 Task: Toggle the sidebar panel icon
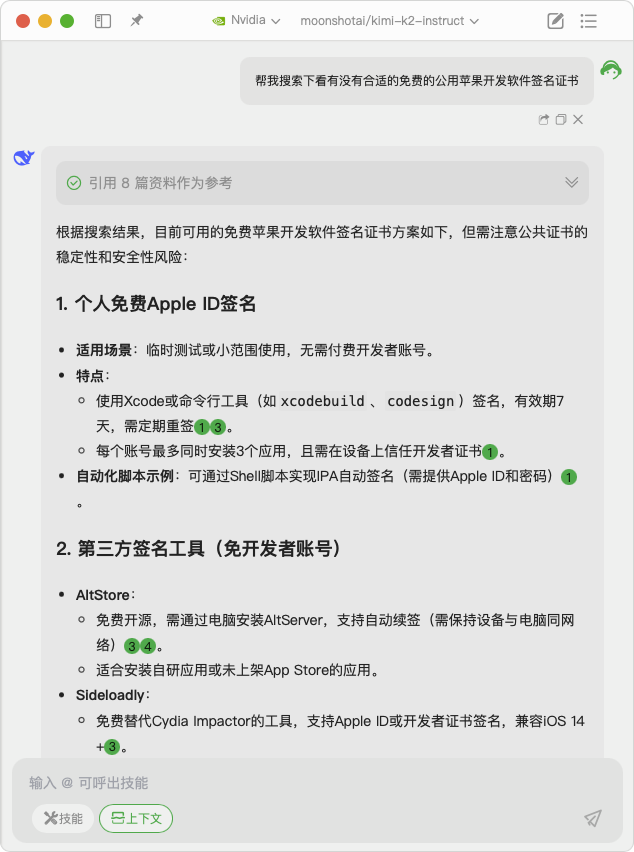pyautogui.click(x=102, y=20)
